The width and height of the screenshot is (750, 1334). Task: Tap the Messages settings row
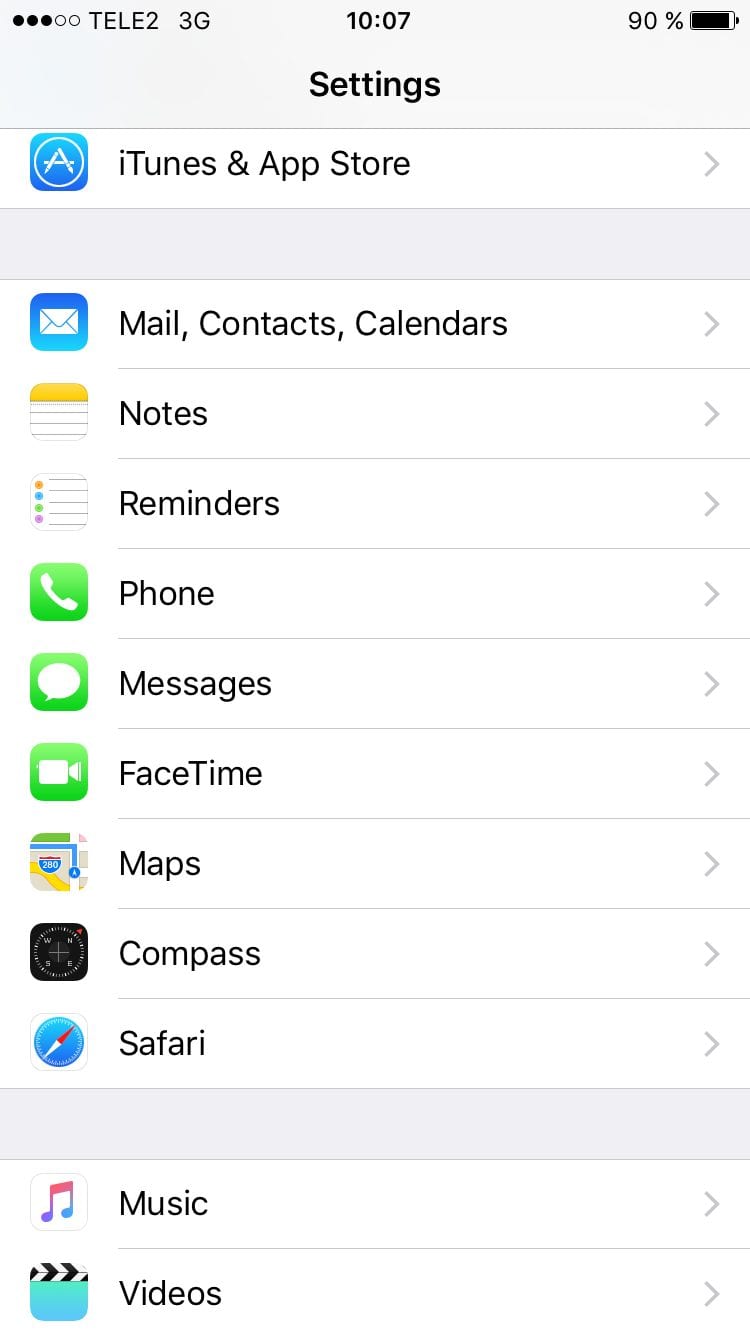point(375,684)
